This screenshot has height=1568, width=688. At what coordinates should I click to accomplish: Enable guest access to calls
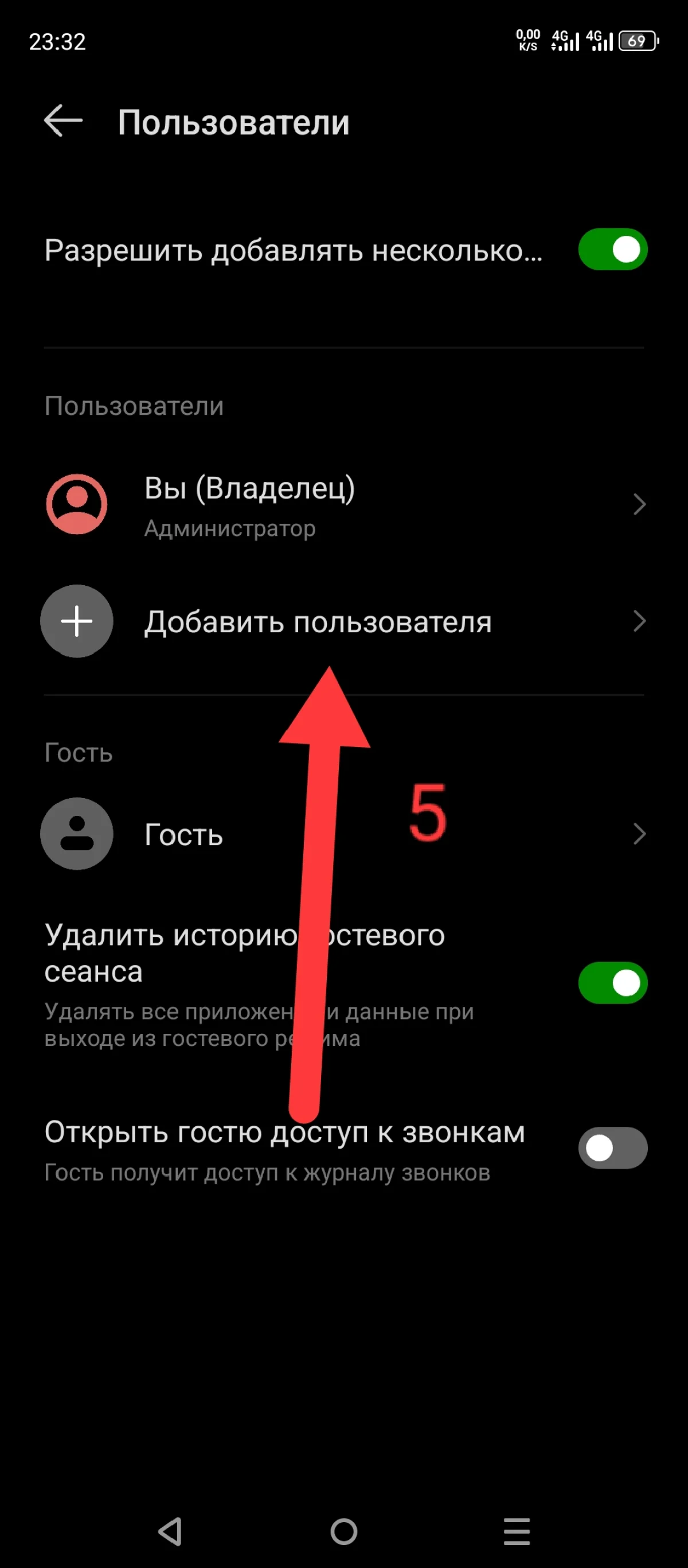[x=612, y=1147]
